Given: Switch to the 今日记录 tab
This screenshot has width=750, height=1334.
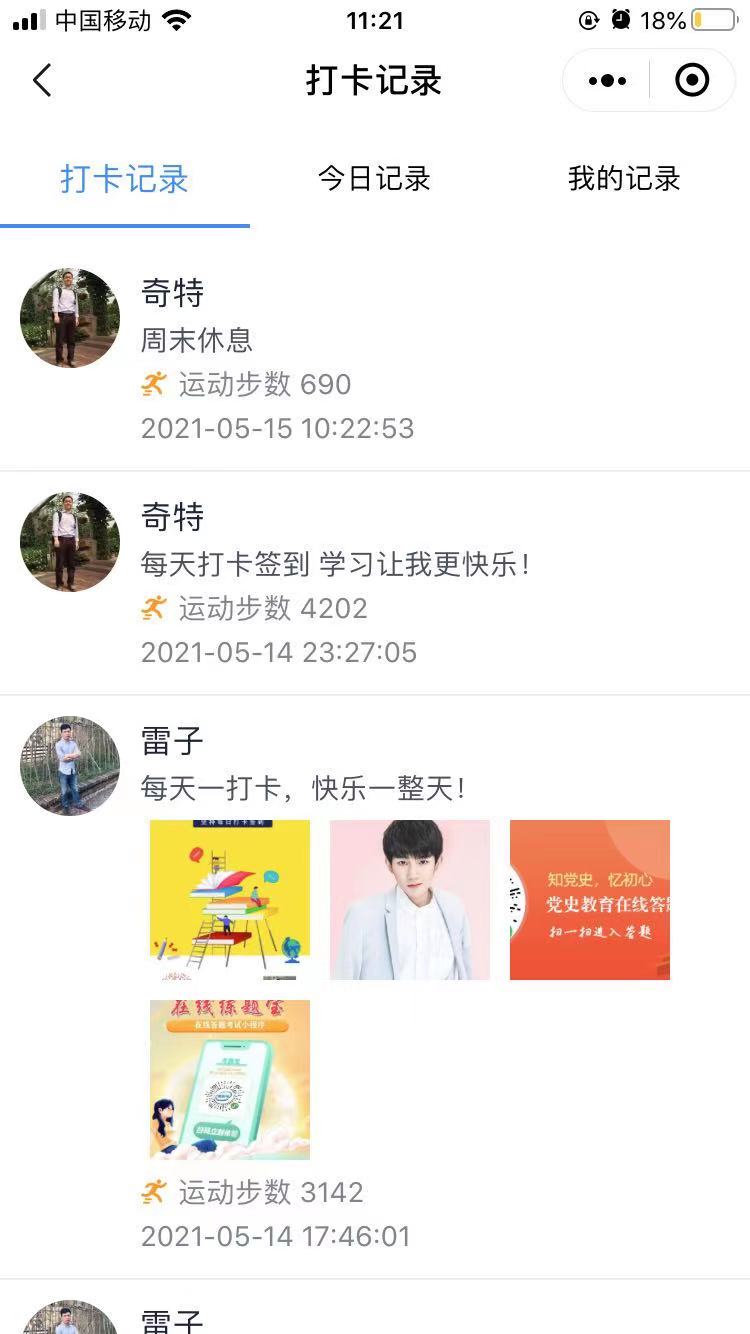Looking at the screenshot, I should click(374, 179).
